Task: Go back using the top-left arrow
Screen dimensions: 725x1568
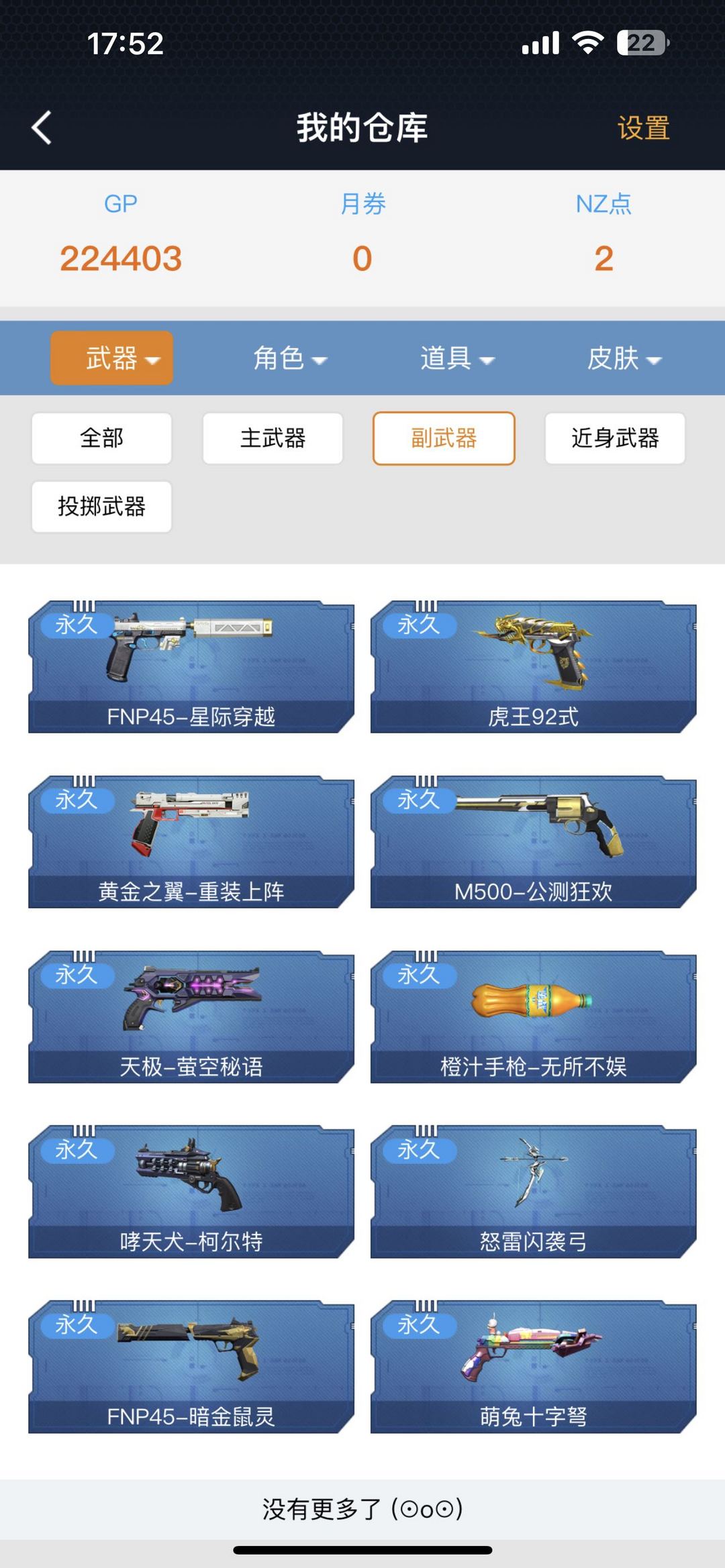Action: [42, 127]
